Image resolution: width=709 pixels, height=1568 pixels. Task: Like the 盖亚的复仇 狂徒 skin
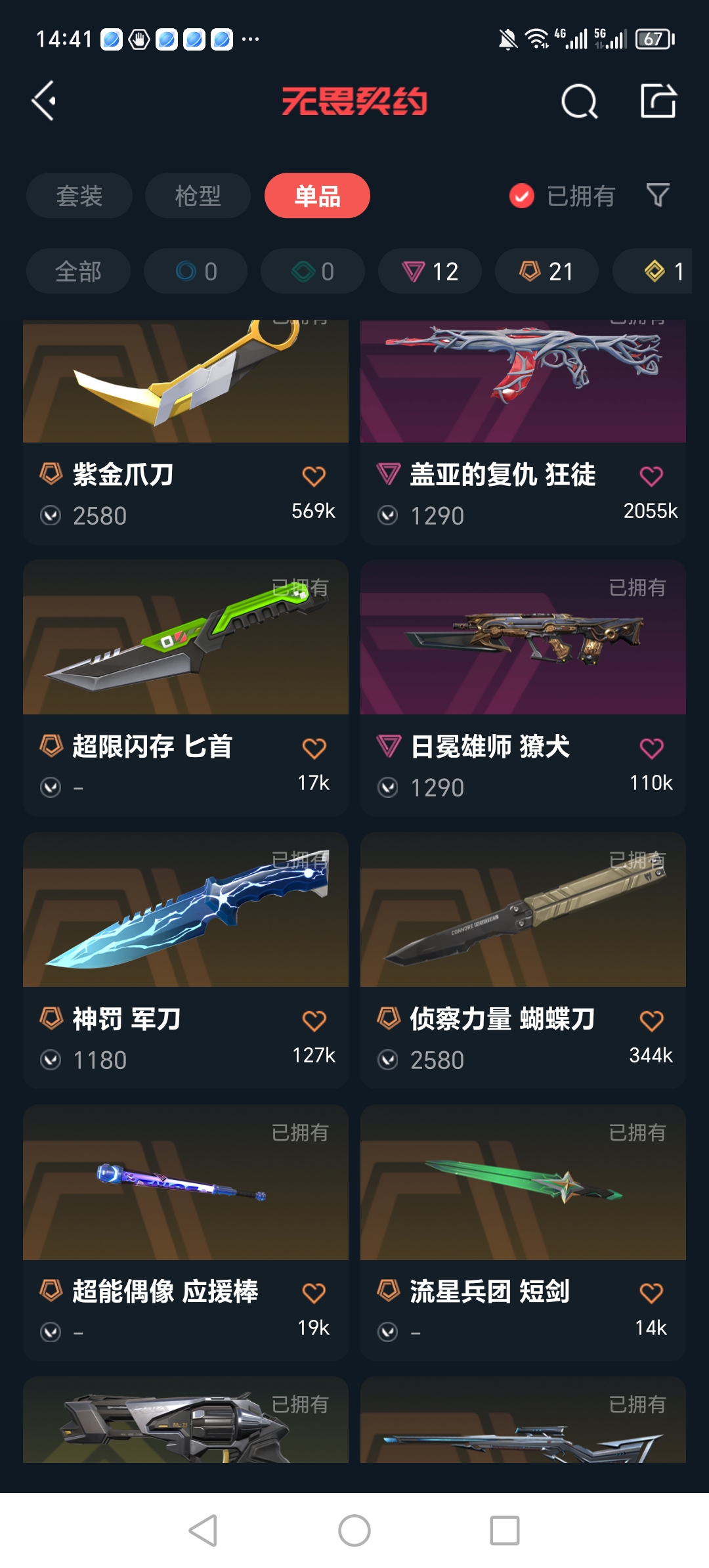tap(651, 477)
